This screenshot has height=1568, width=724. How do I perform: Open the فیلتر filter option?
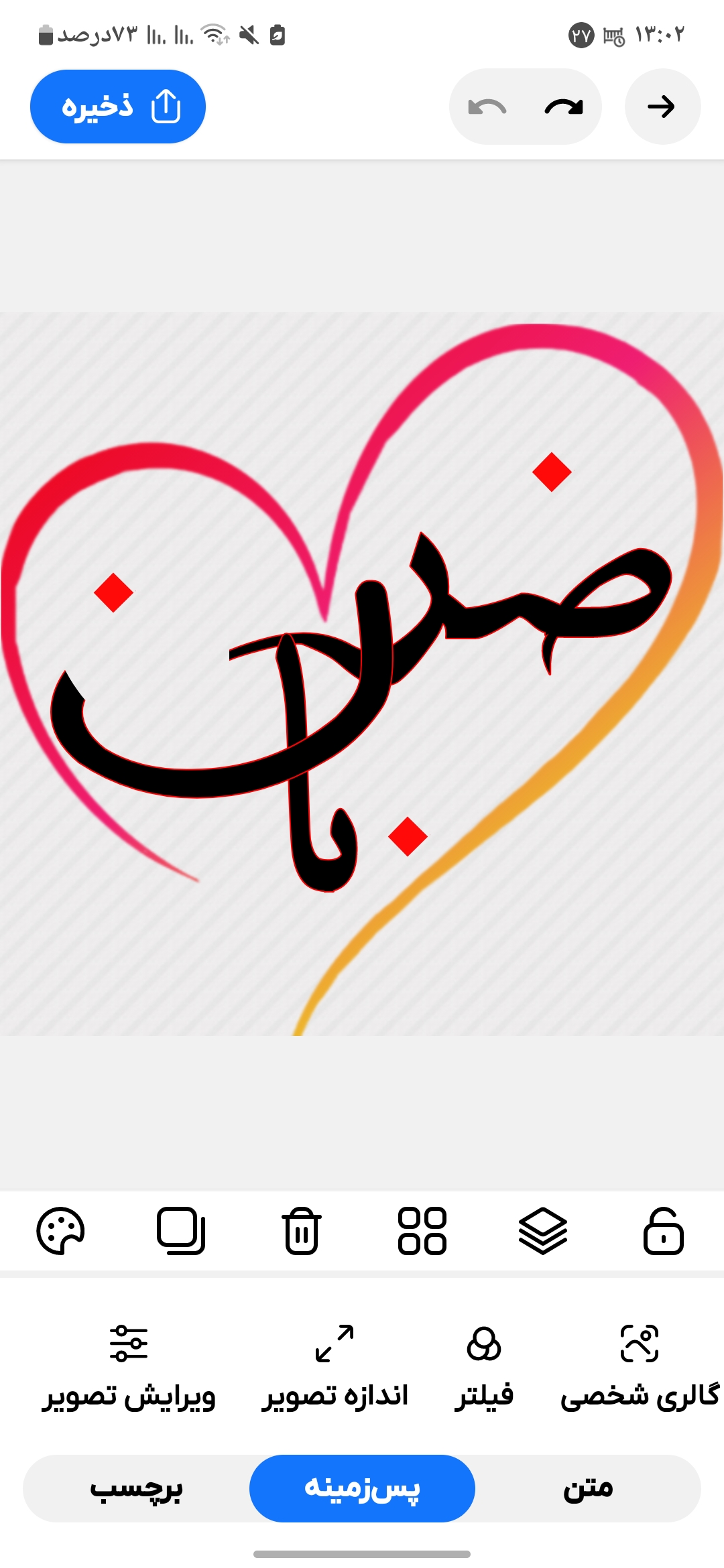point(484,1367)
